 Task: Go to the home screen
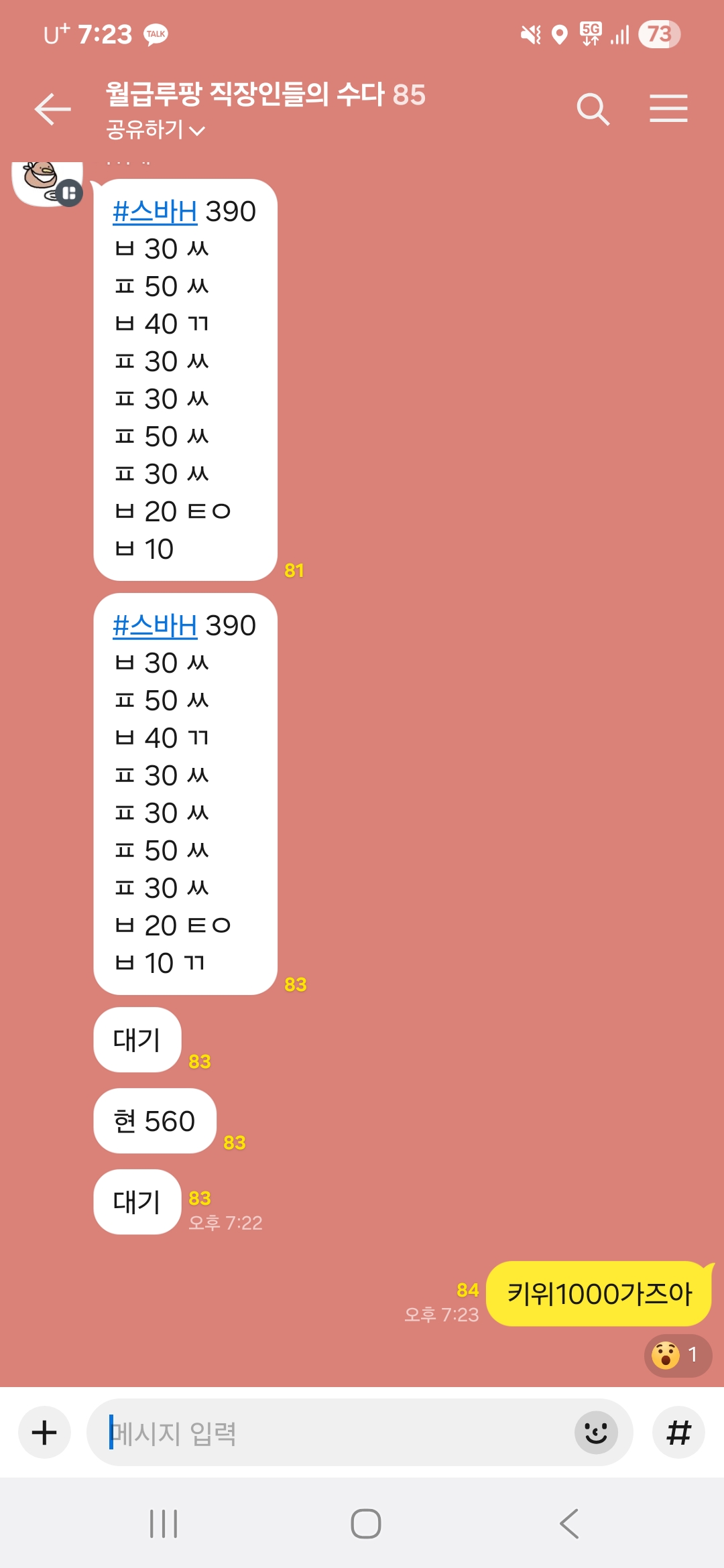click(365, 1524)
